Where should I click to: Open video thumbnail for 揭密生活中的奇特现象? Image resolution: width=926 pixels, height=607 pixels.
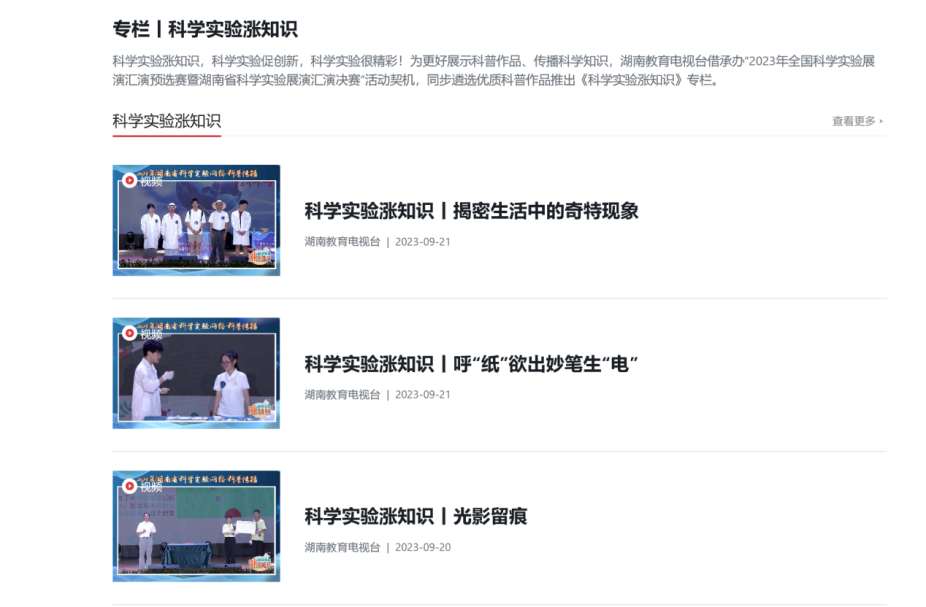click(196, 220)
